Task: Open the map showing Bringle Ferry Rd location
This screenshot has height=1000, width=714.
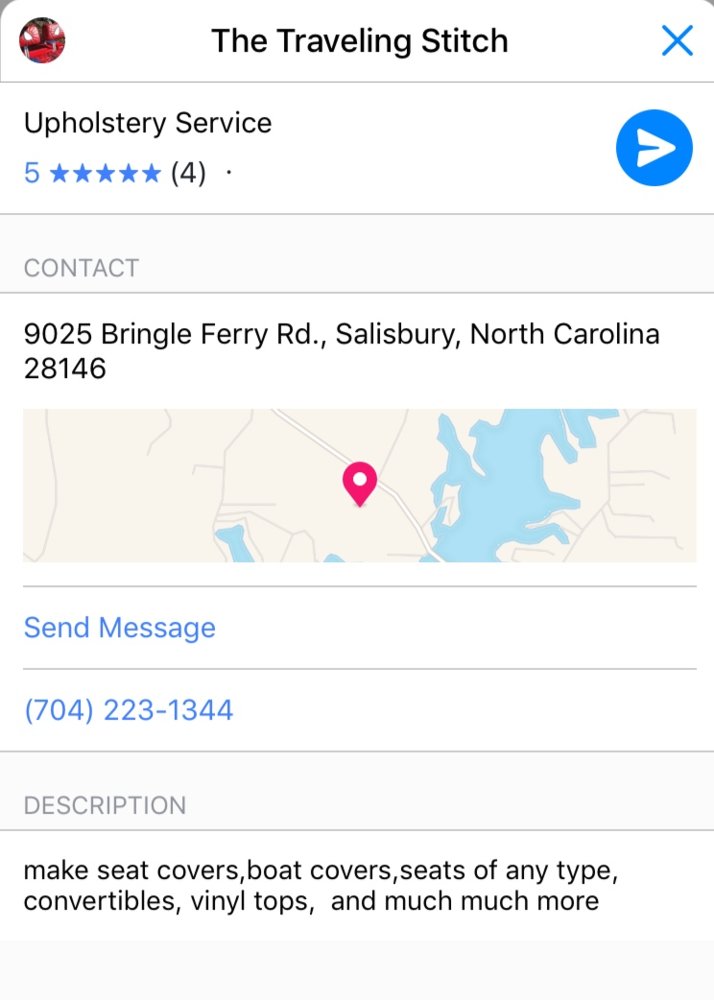Action: pos(359,485)
